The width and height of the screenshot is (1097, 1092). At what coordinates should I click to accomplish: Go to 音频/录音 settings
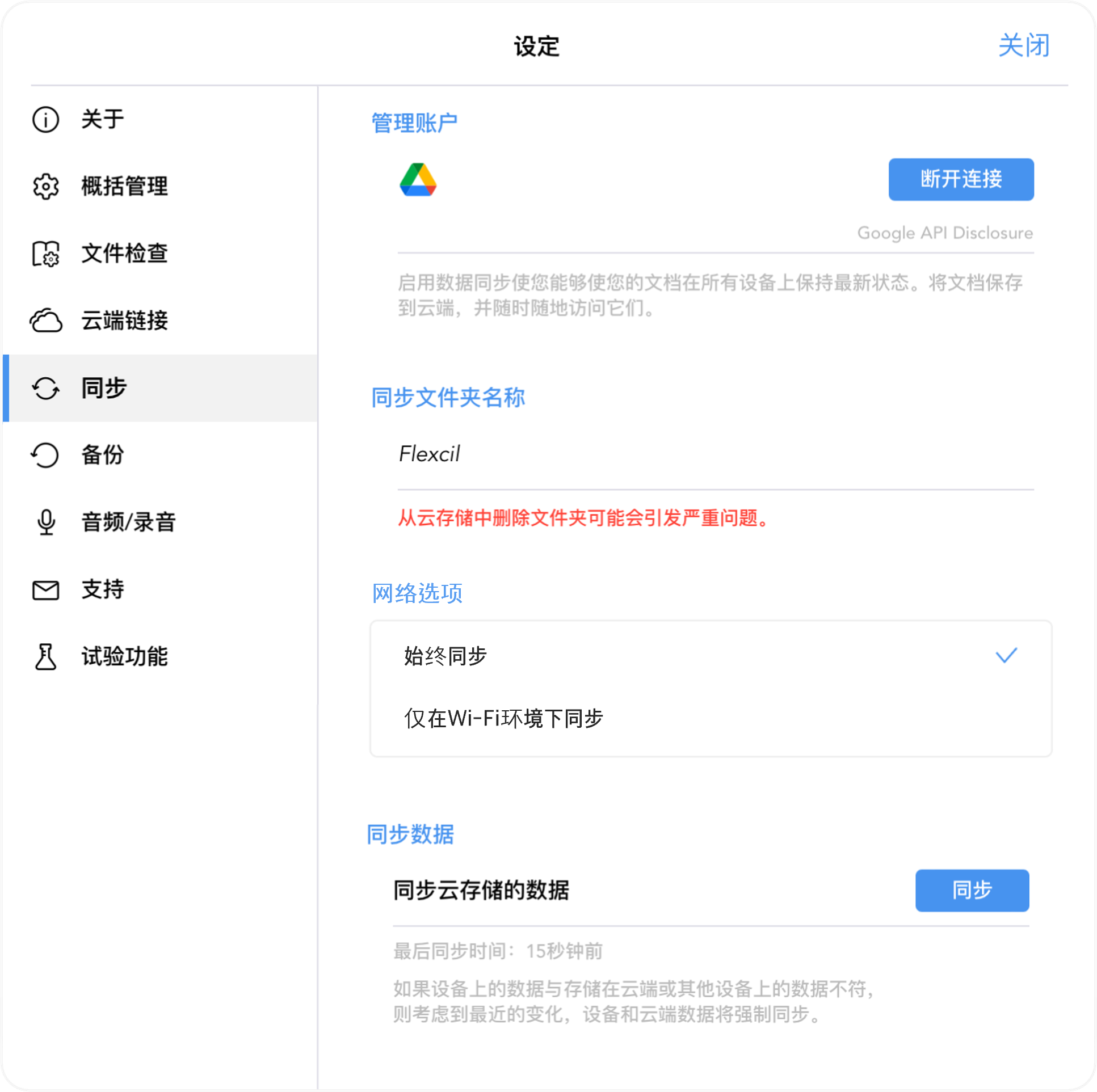(x=128, y=522)
